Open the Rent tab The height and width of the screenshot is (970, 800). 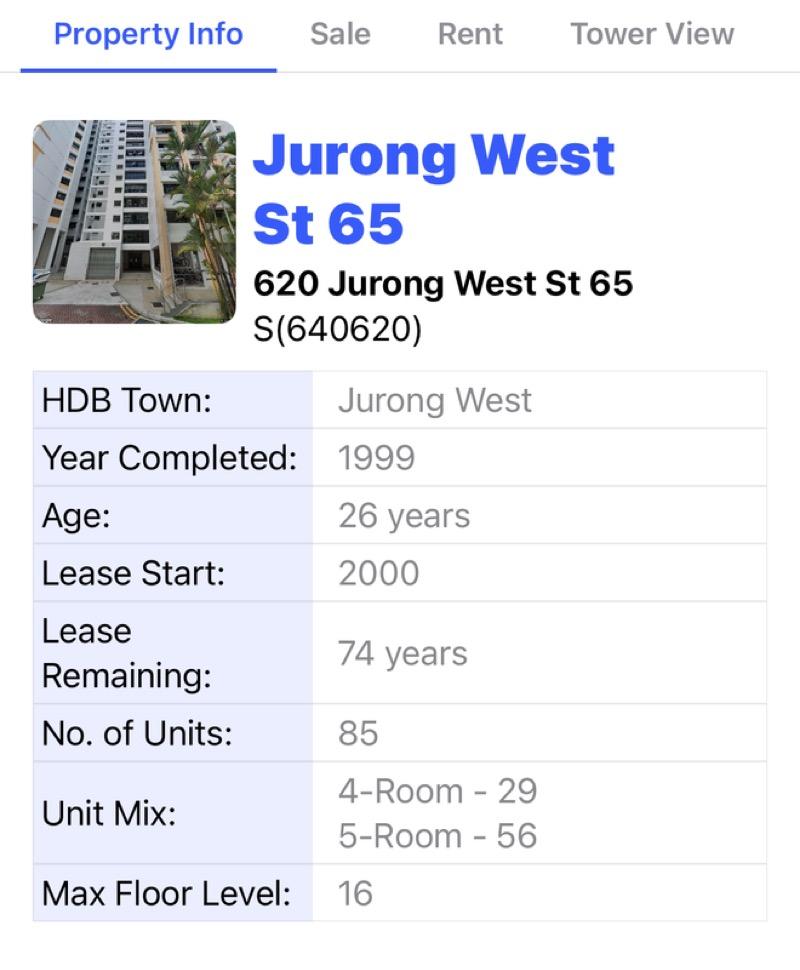tap(470, 34)
